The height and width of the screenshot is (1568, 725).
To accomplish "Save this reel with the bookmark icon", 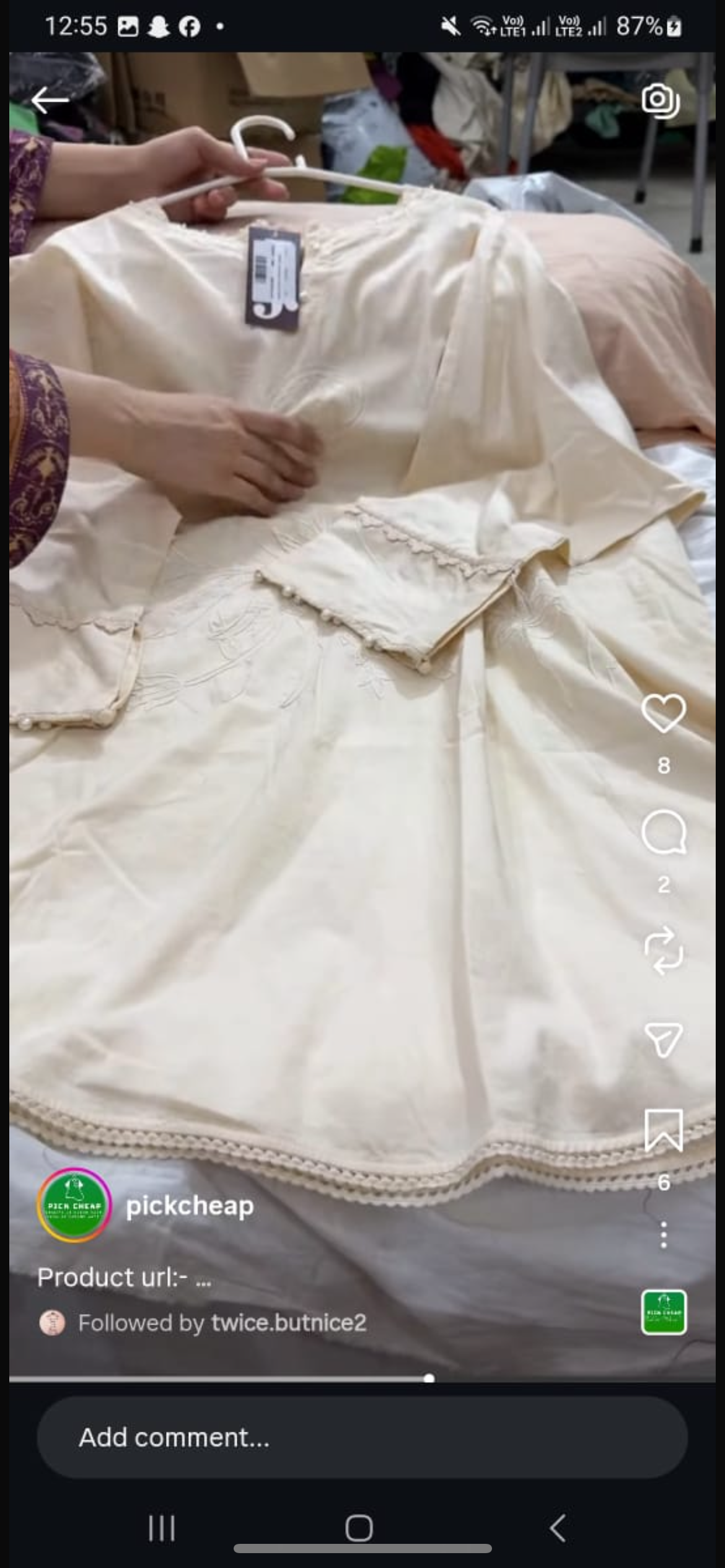I will pos(663,1130).
